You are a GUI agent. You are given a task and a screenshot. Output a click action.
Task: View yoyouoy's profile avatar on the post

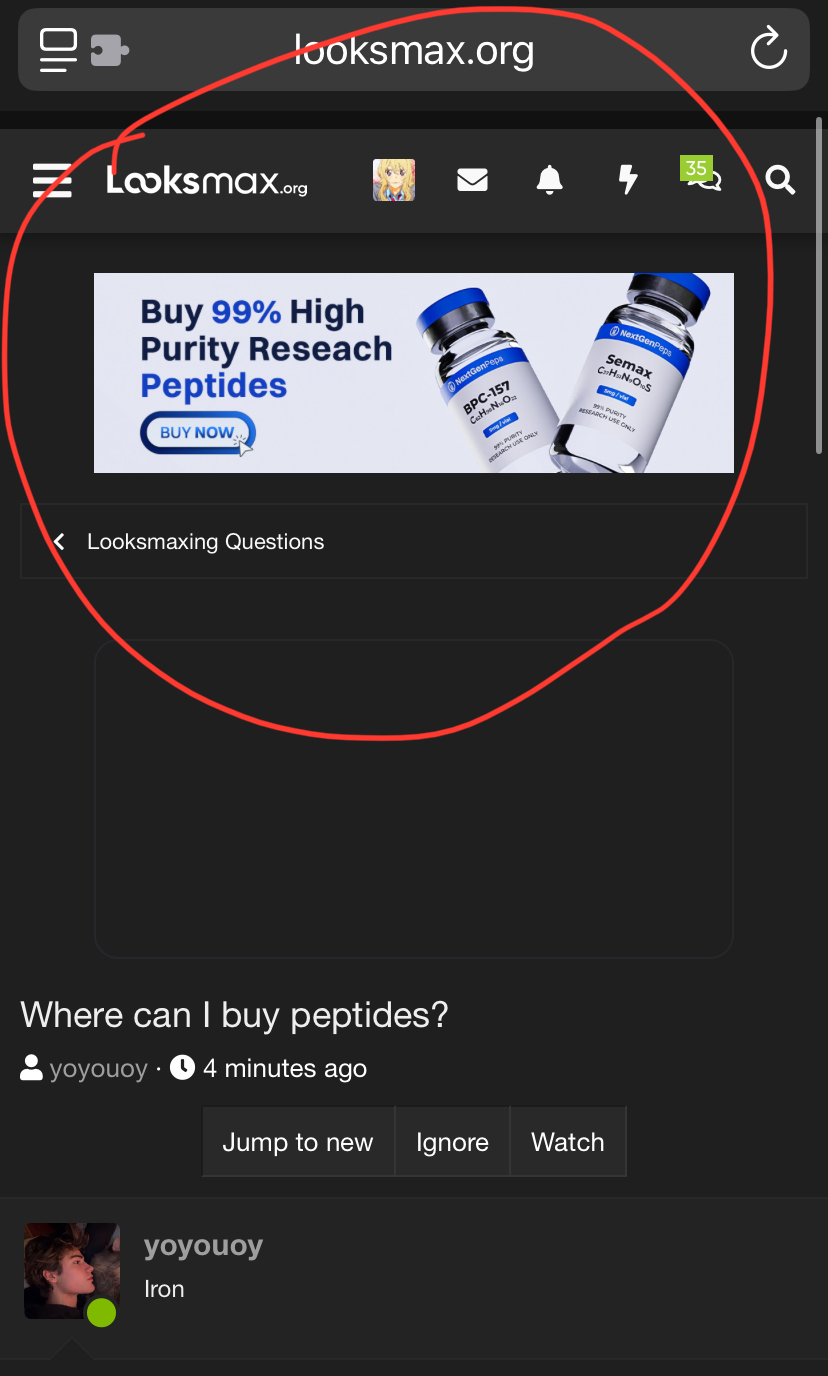71,1271
